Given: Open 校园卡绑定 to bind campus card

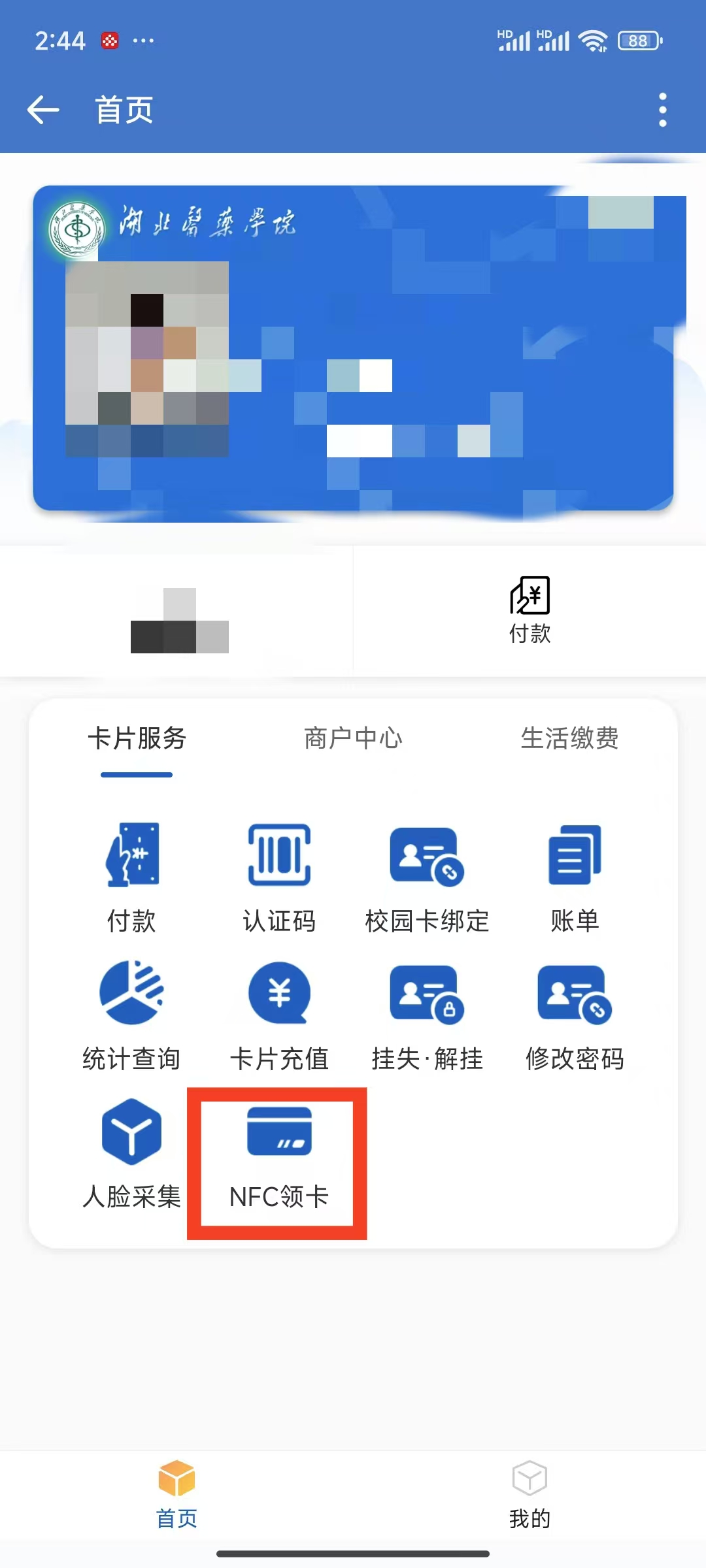Looking at the screenshot, I should tap(427, 877).
